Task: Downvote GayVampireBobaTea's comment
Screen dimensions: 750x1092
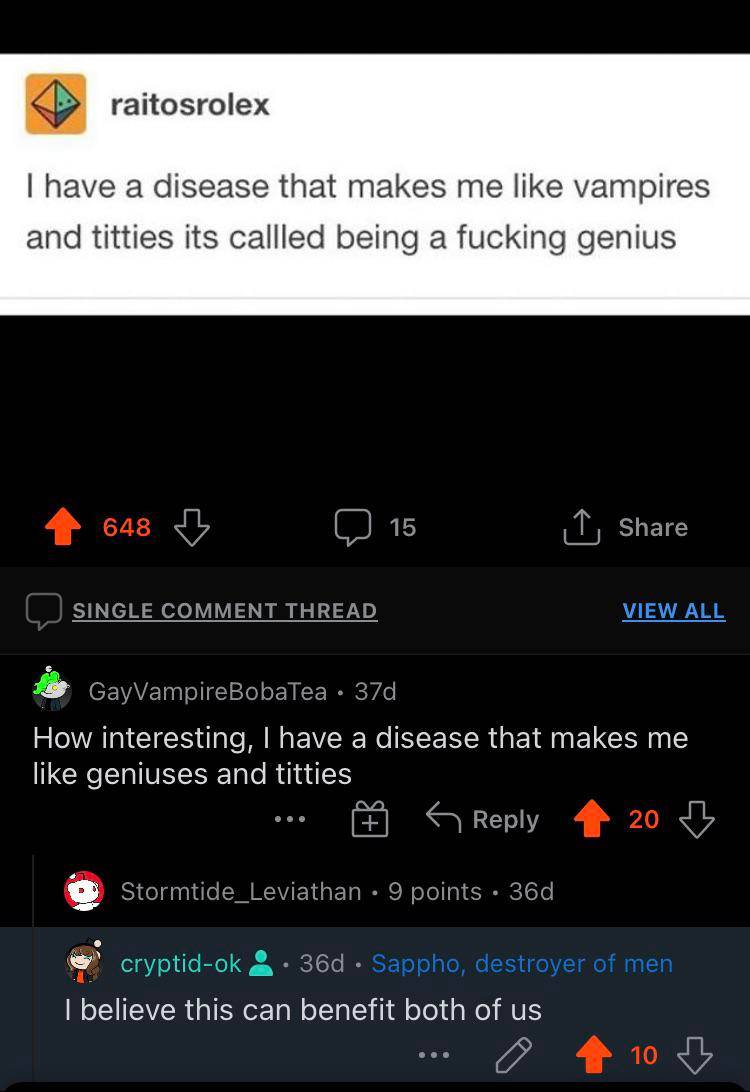Action: [x=696, y=820]
